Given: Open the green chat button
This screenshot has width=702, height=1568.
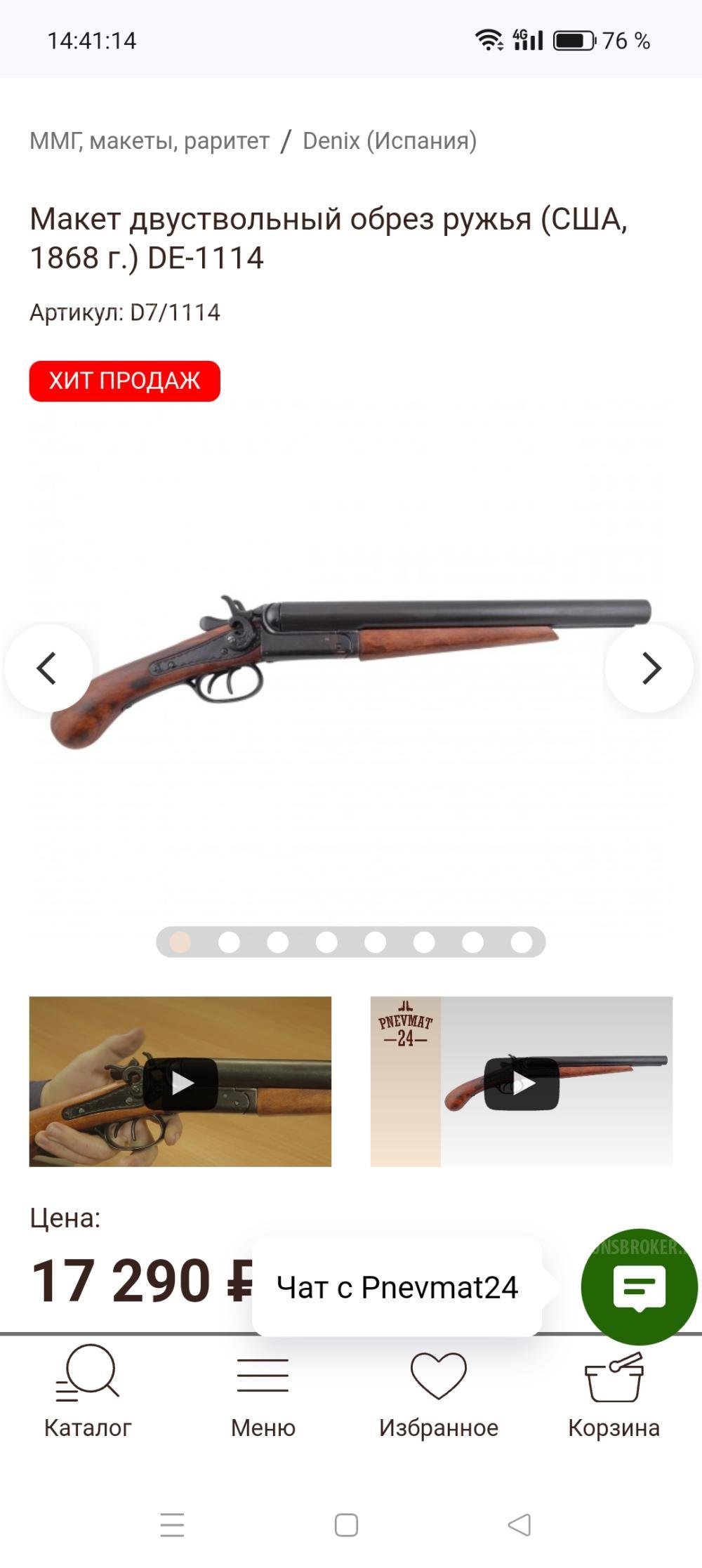Looking at the screenshot, I should (x=639, y=1287).
